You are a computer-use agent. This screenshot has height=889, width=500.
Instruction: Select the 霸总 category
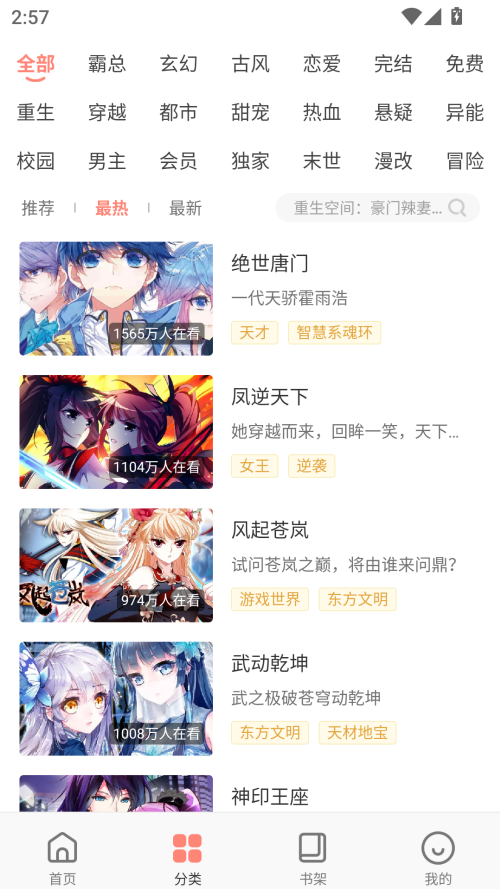pyautogui.click(x=107, y=64)
